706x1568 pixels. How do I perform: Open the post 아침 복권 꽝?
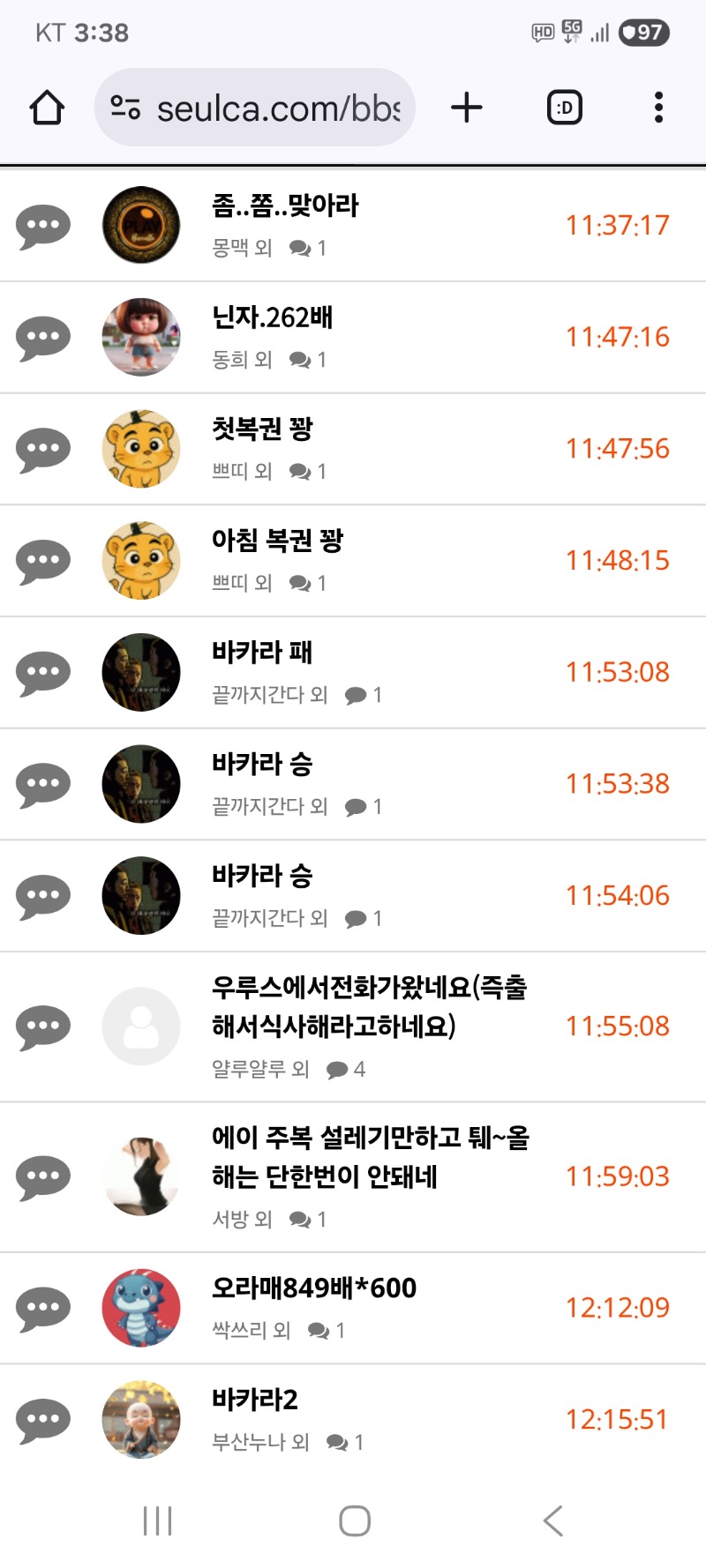click(x=277, y=541)
